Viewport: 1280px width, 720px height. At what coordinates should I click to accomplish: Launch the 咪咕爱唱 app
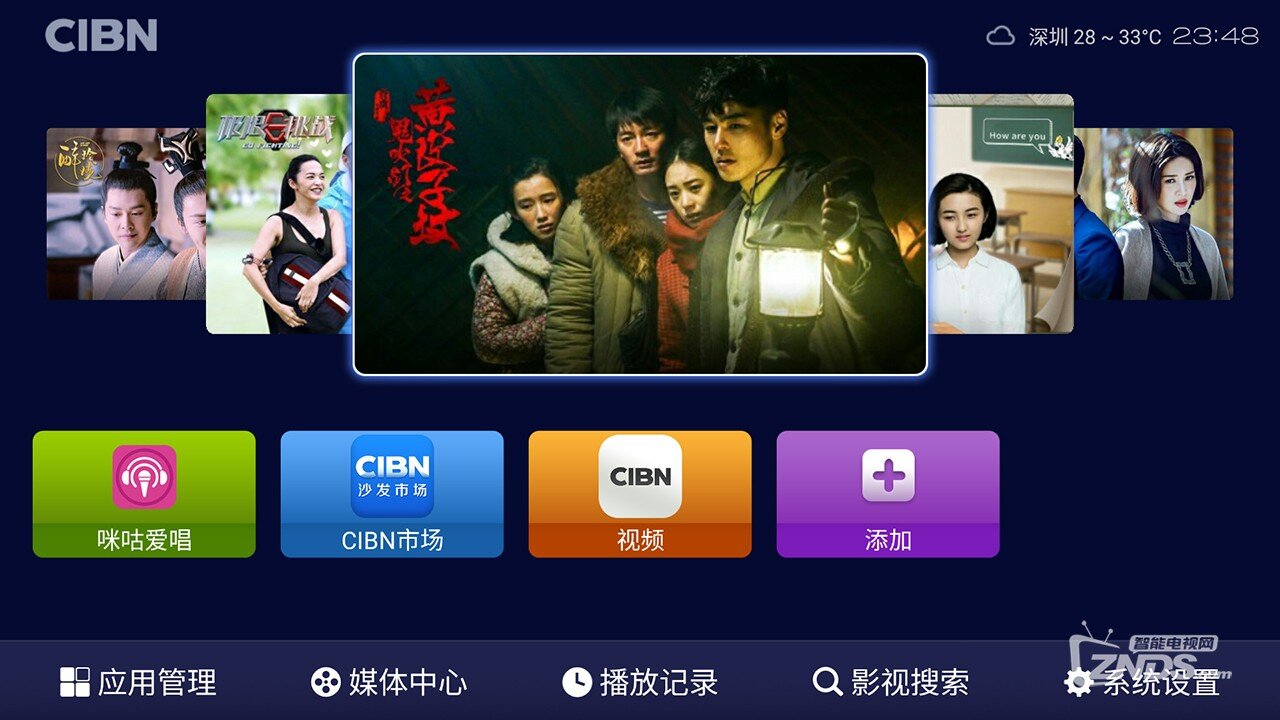coord(144,494)
